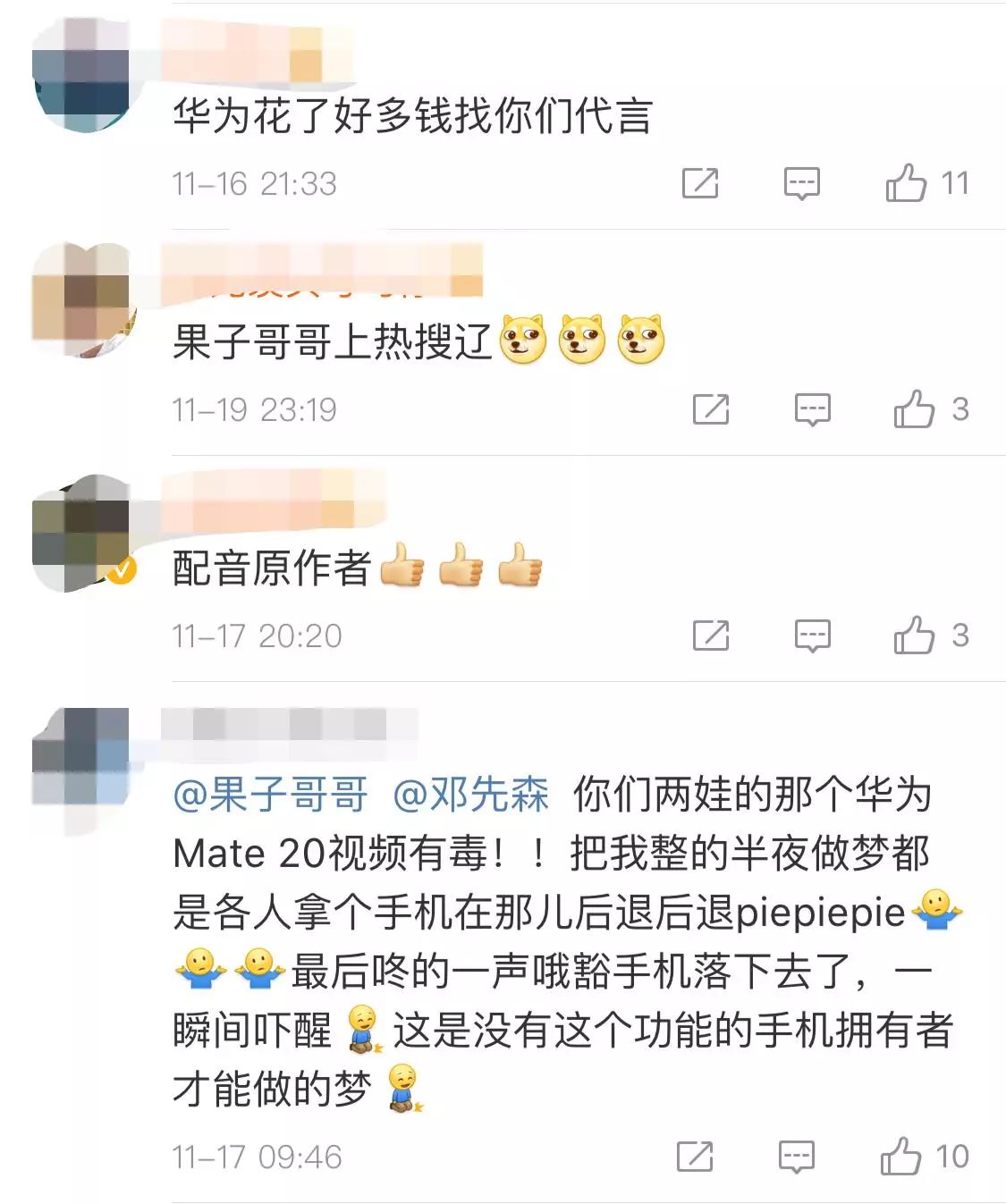Reply to the comment 华为花了好多钱找你们代言
This screenshot has height=1204, width=1006.
pos(801,183)
